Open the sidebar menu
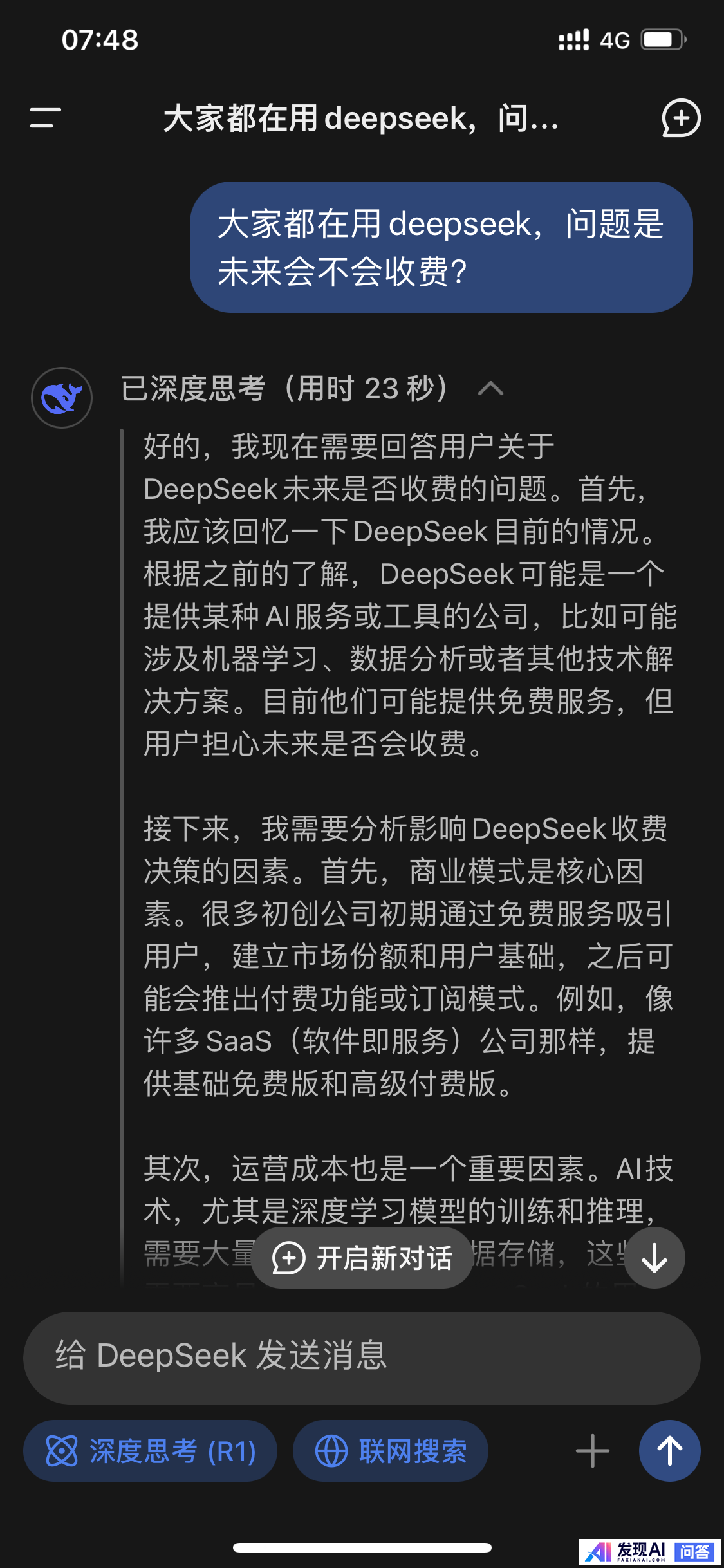The height and width of the screenshot is (1568, 724). [45, 118]
